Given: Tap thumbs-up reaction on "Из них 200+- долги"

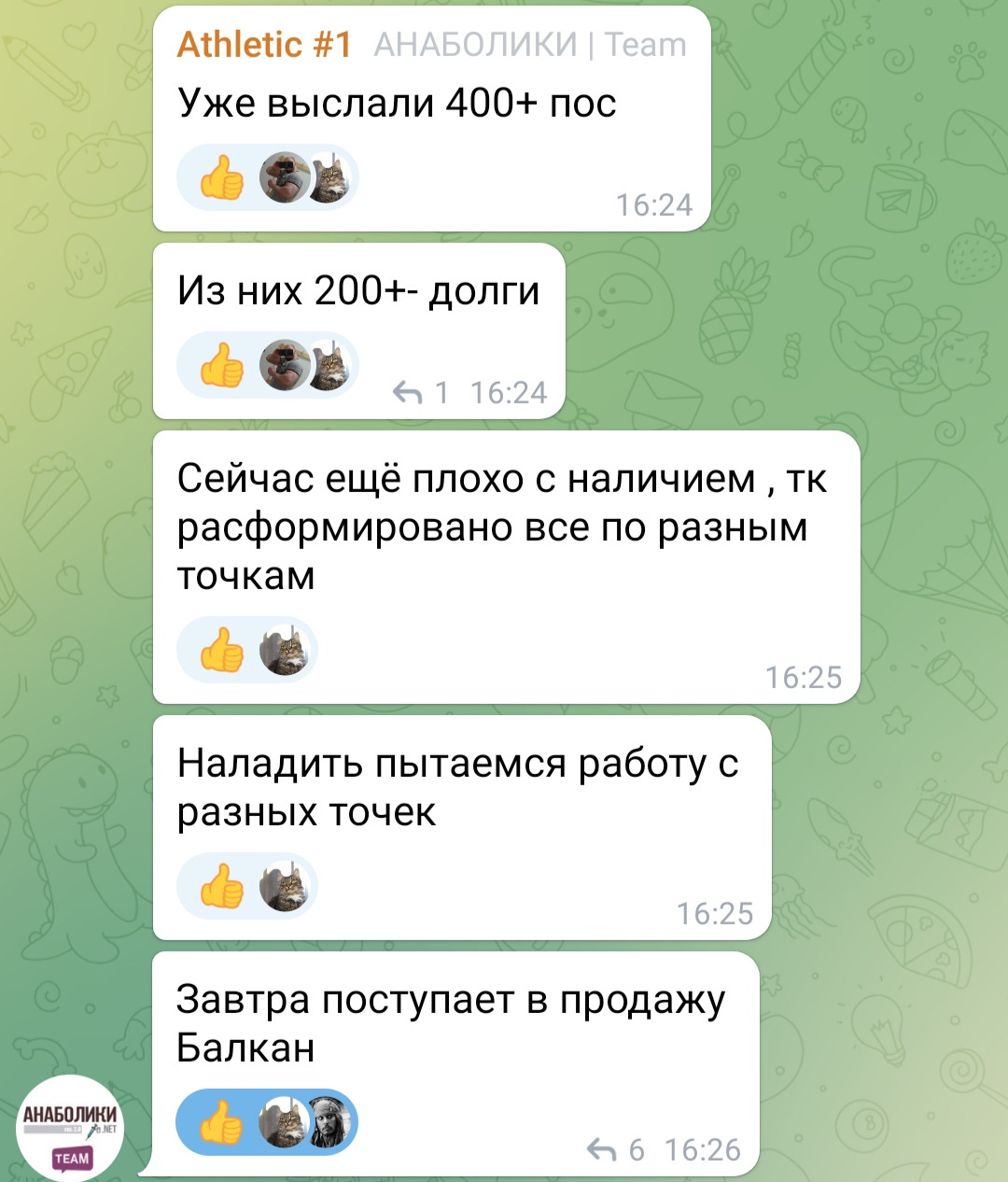Looking at the screenshot, I should [x=223, y=365].
